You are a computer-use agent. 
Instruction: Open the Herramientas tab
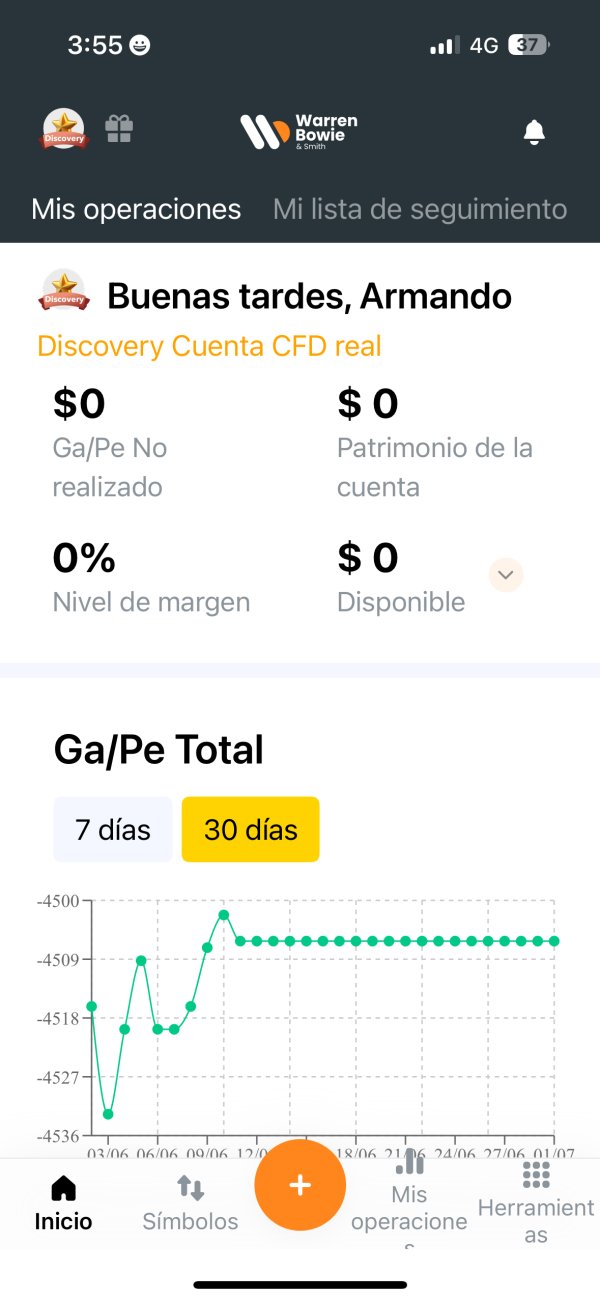536,1203
